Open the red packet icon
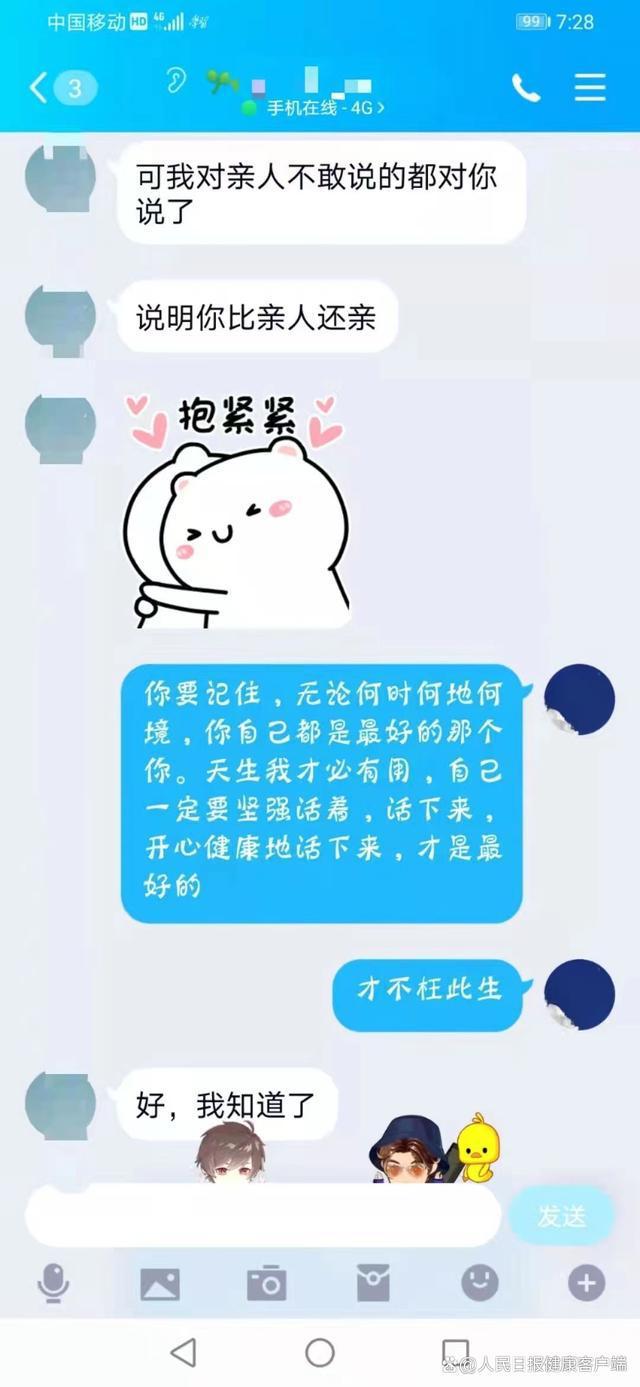 coord(373,1283)
